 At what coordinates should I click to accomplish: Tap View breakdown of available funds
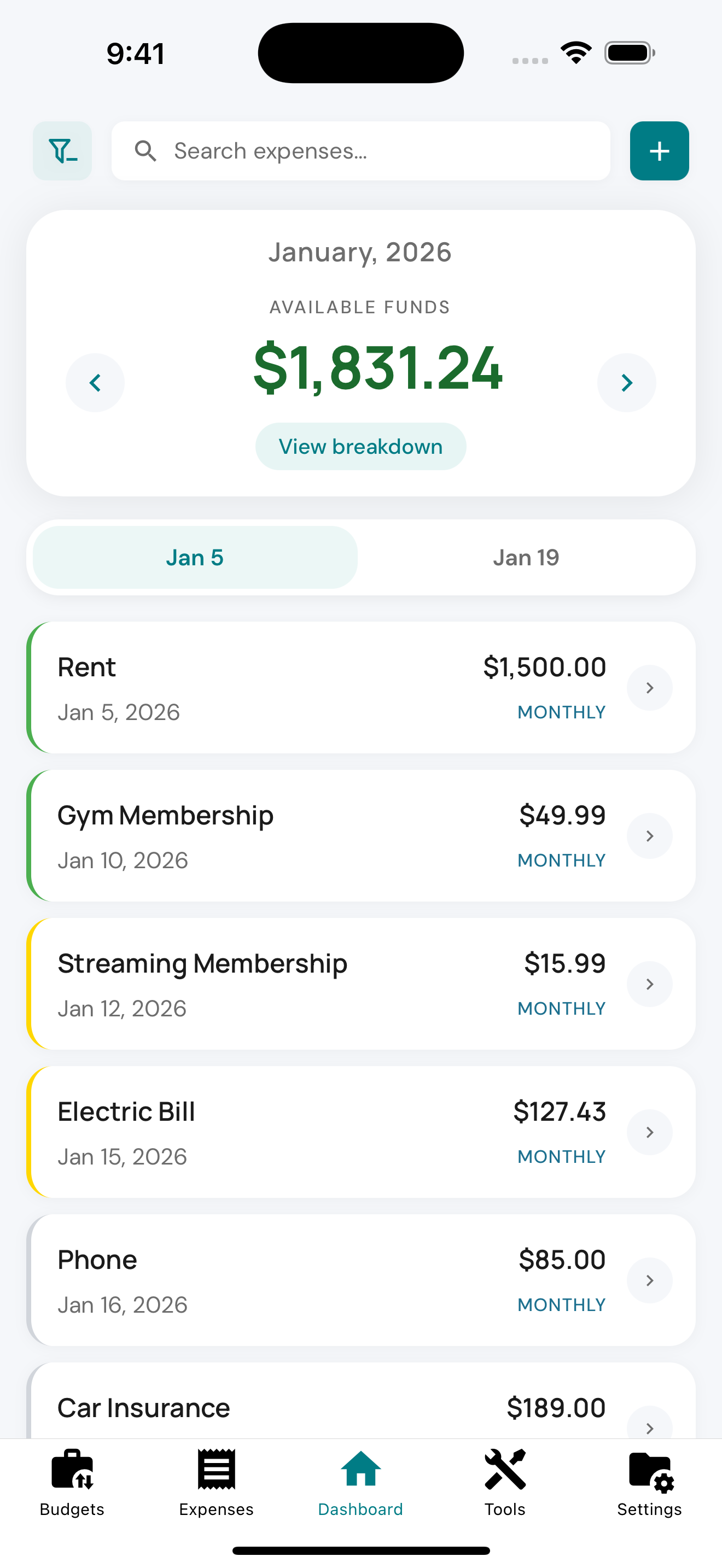(360, 446)
